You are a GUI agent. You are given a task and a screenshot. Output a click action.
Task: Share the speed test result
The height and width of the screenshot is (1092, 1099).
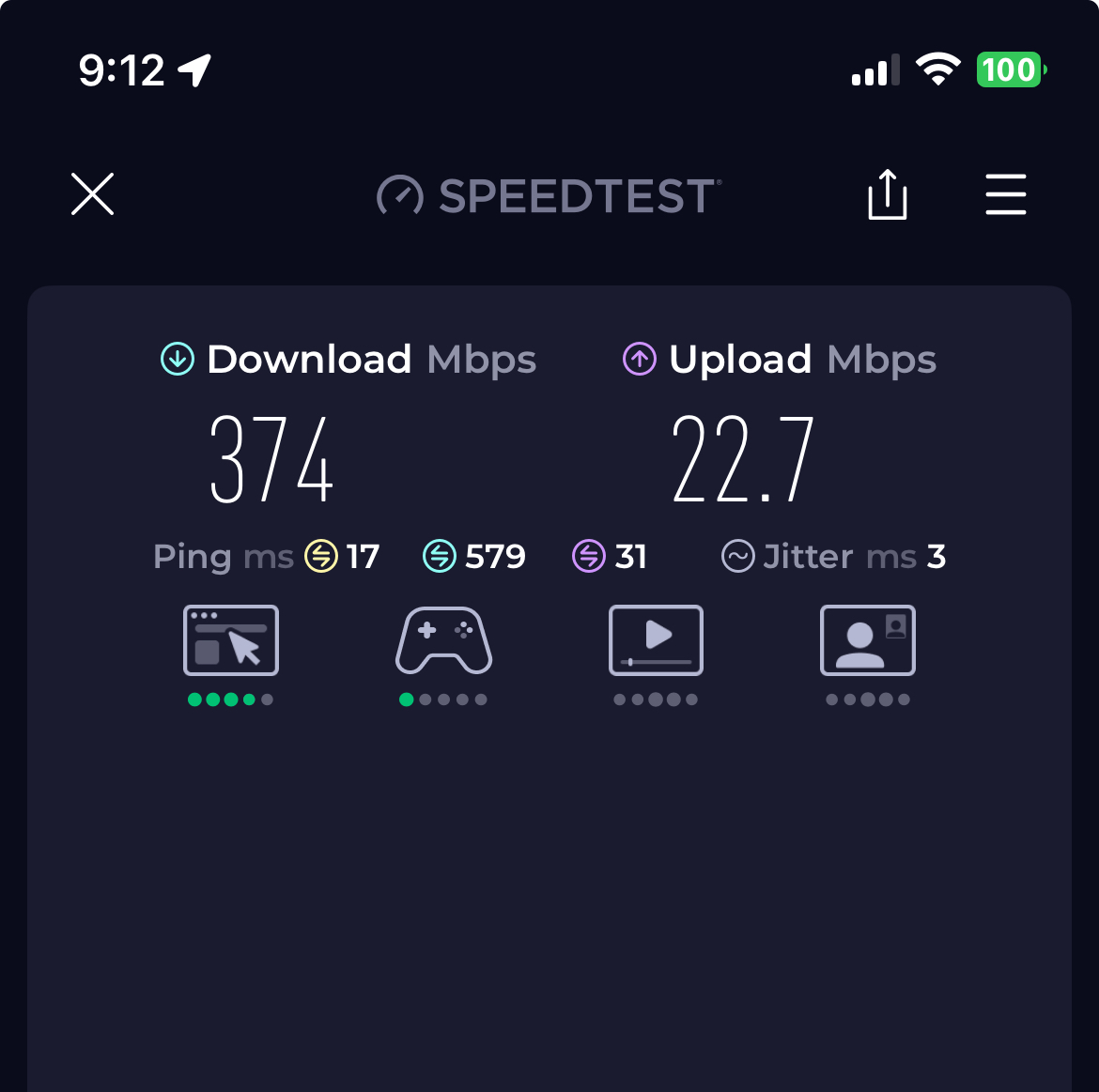(888, 194)
